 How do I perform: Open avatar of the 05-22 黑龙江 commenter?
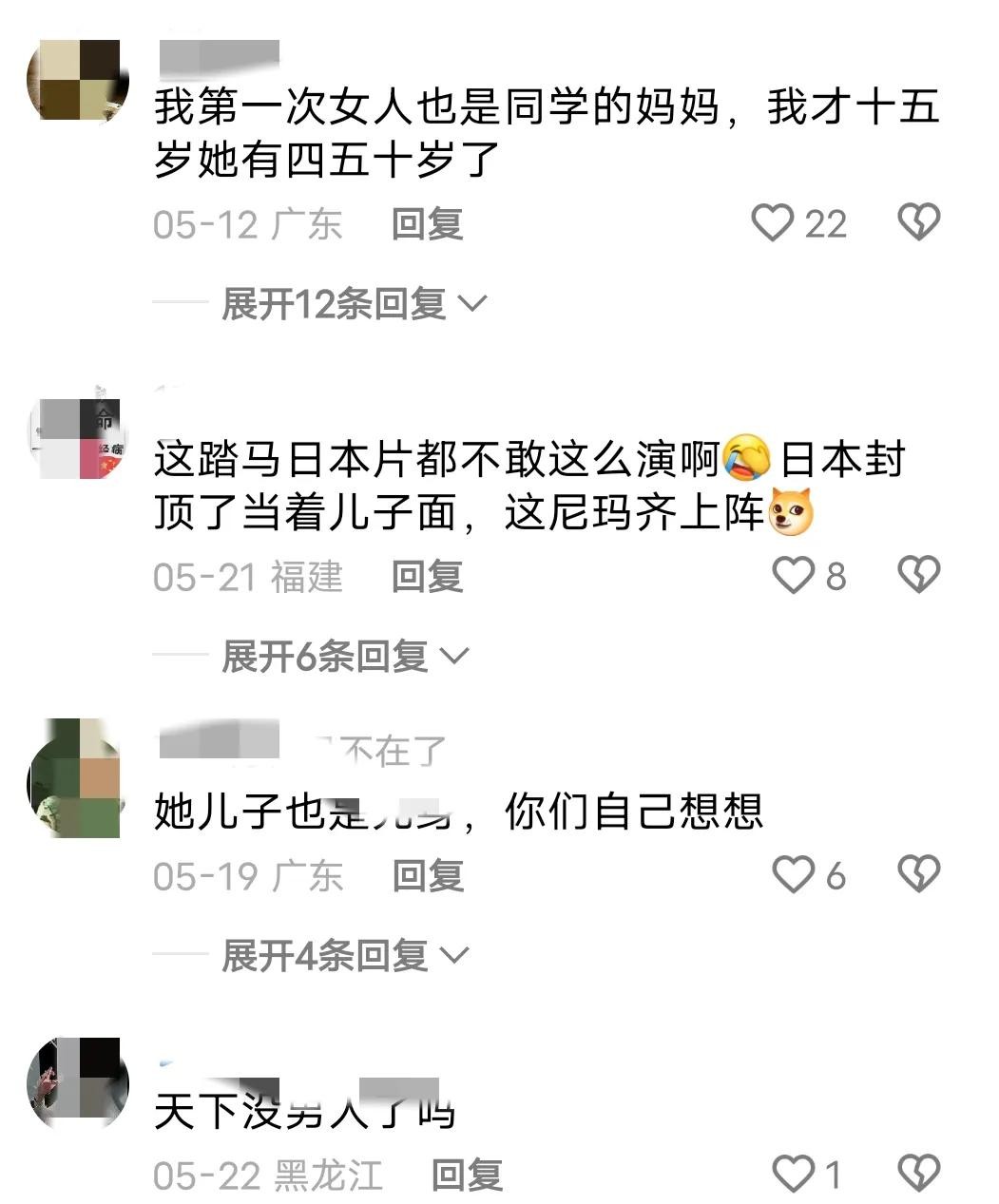click(x=78, y=1083)
